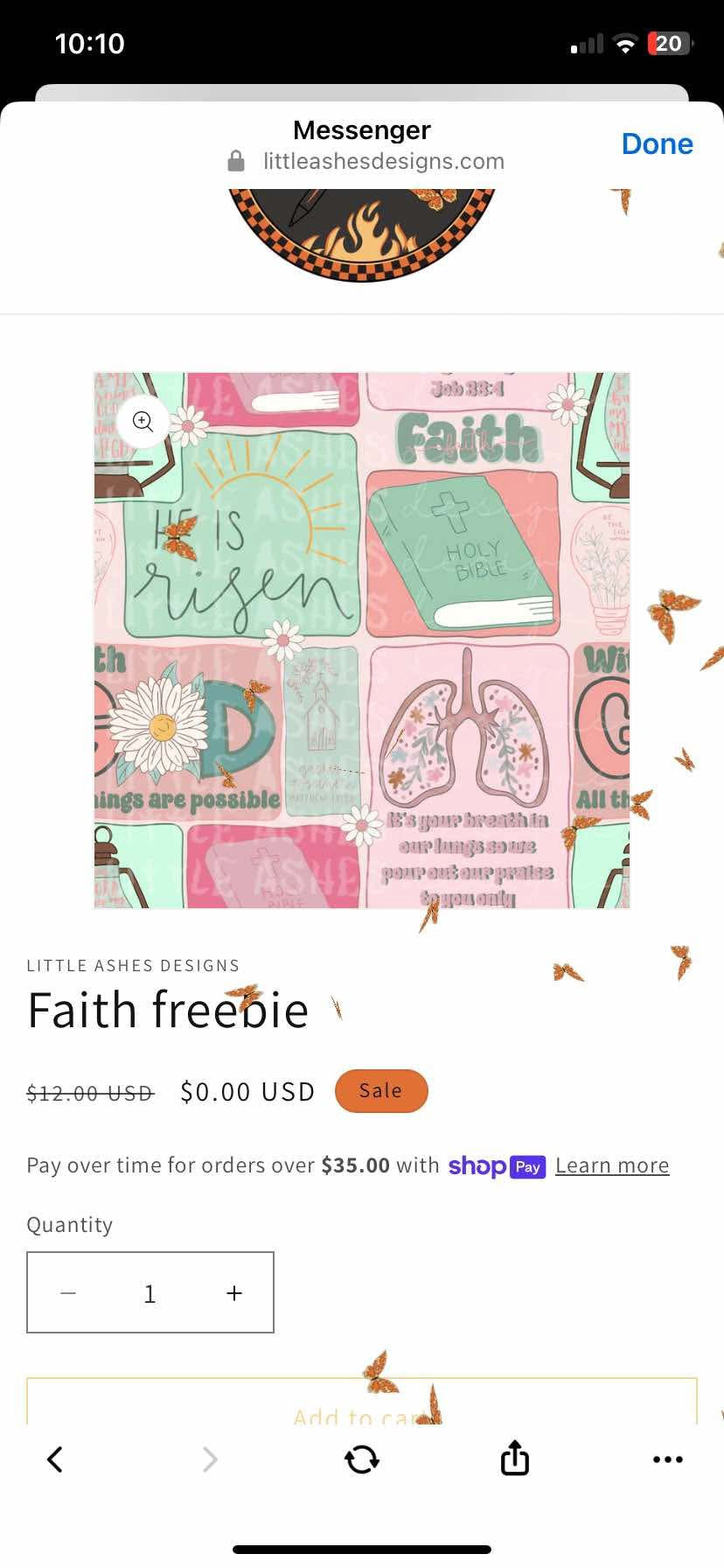Increase the quantity by one

click(x=233, y=1293)
